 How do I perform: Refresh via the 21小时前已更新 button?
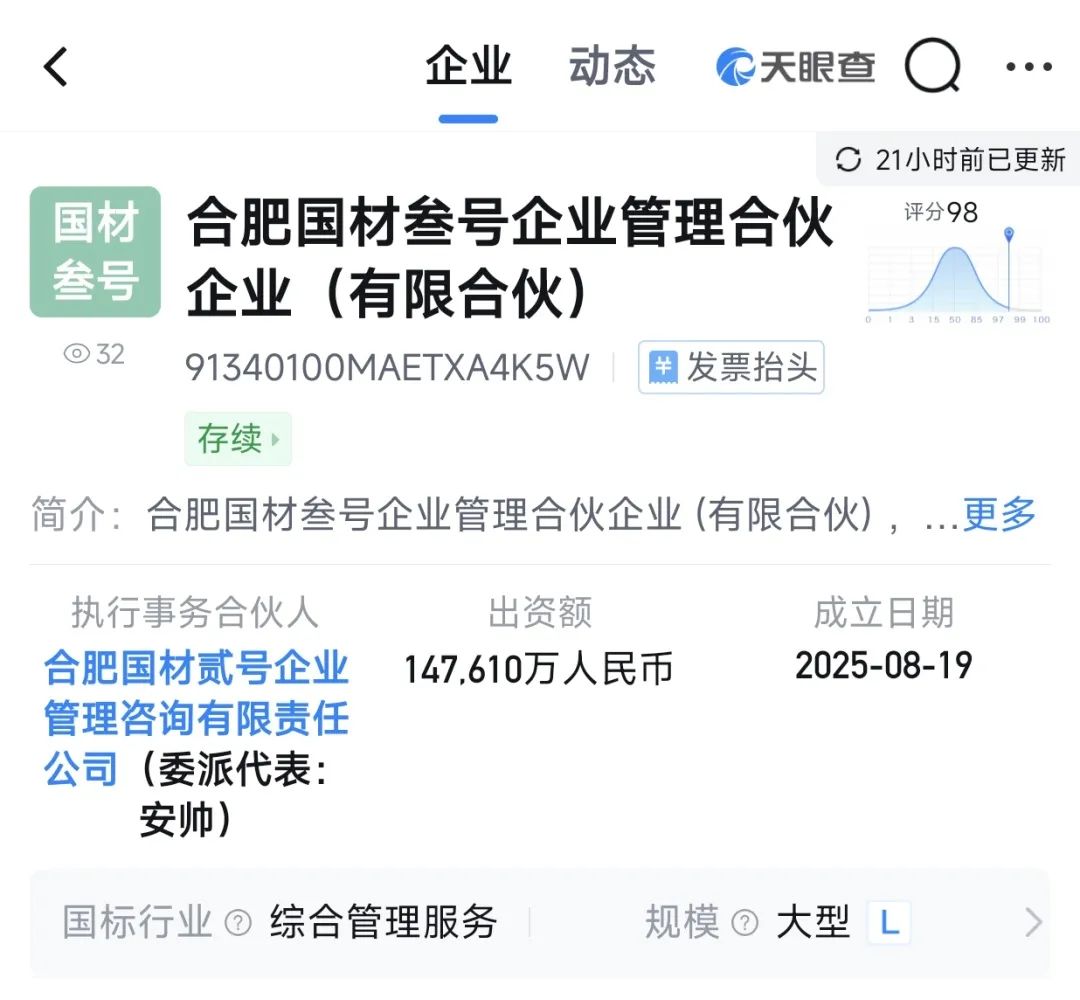coord(950,159)
